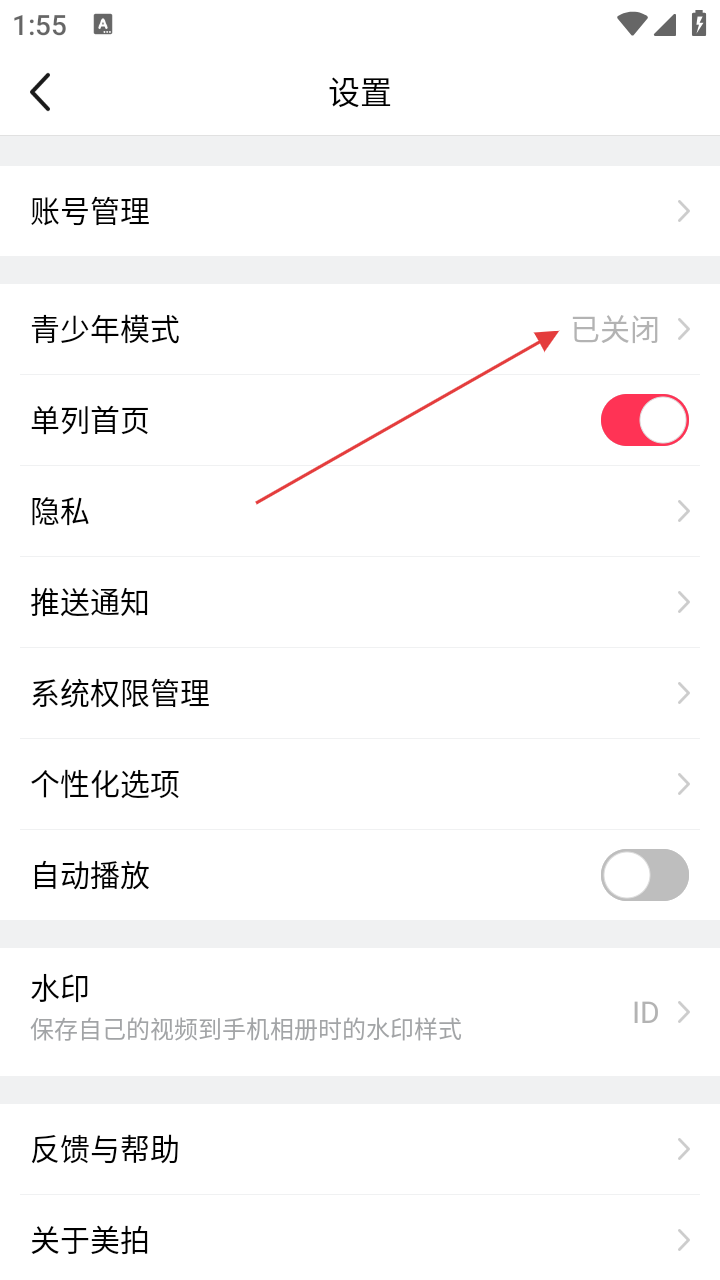This screenshot has height=1280, width=720.
Task: Open 系统权限管理
Action: pyautogui.click(x=360, y=693)
